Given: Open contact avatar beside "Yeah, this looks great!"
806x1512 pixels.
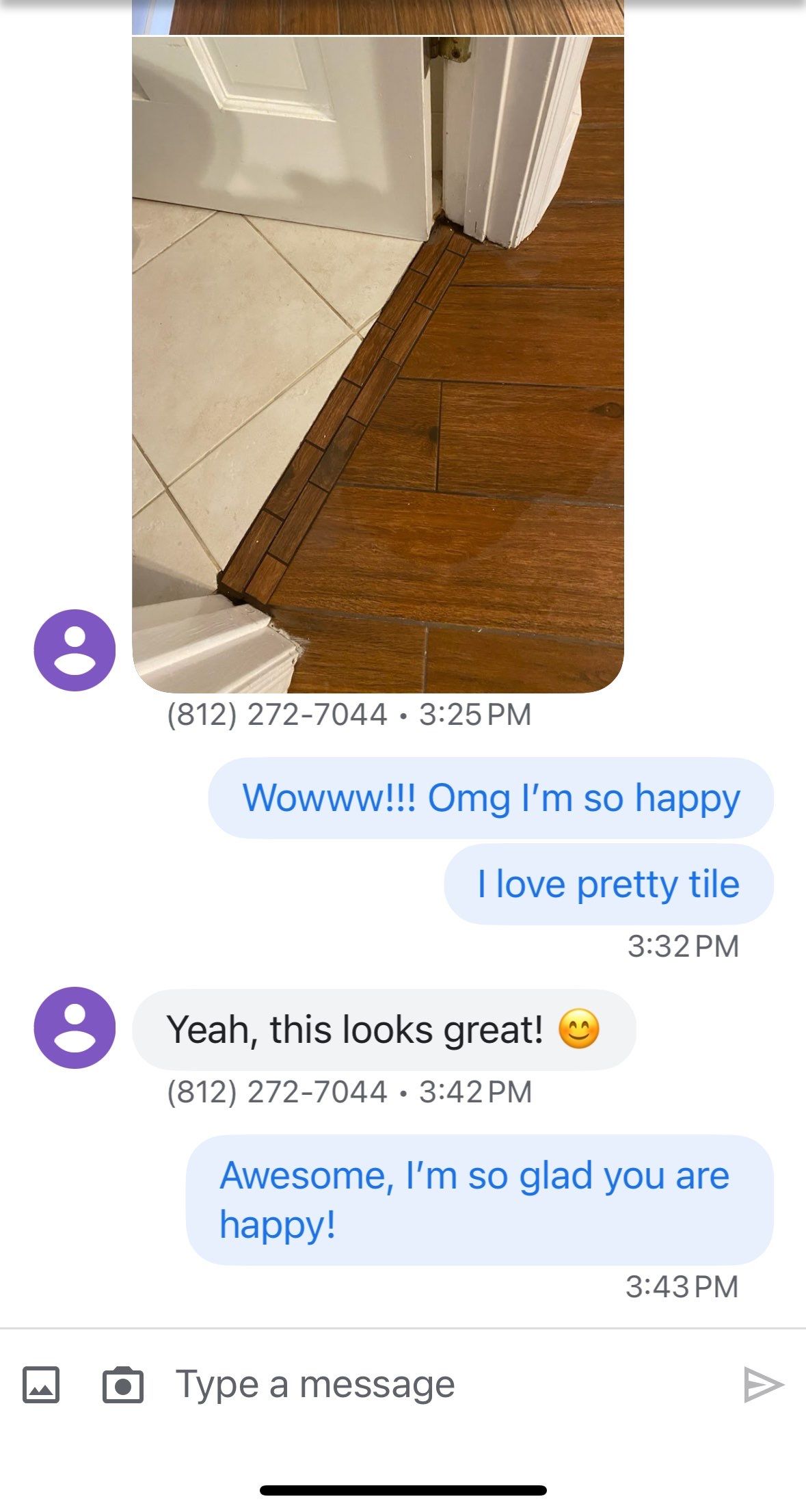Looking at the screenshot, I should [75, 1027].
